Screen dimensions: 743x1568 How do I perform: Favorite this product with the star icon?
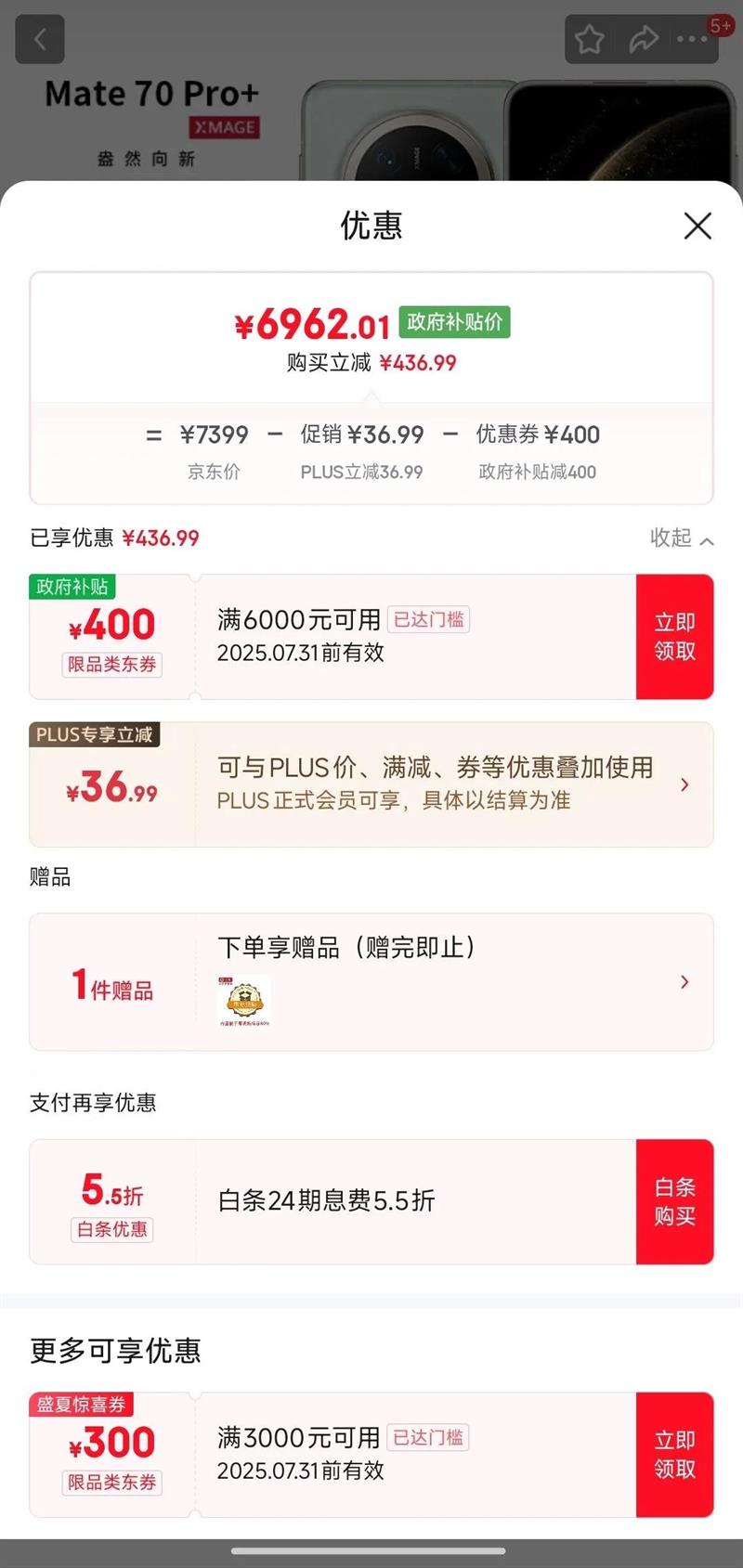[x=590, y=39]
